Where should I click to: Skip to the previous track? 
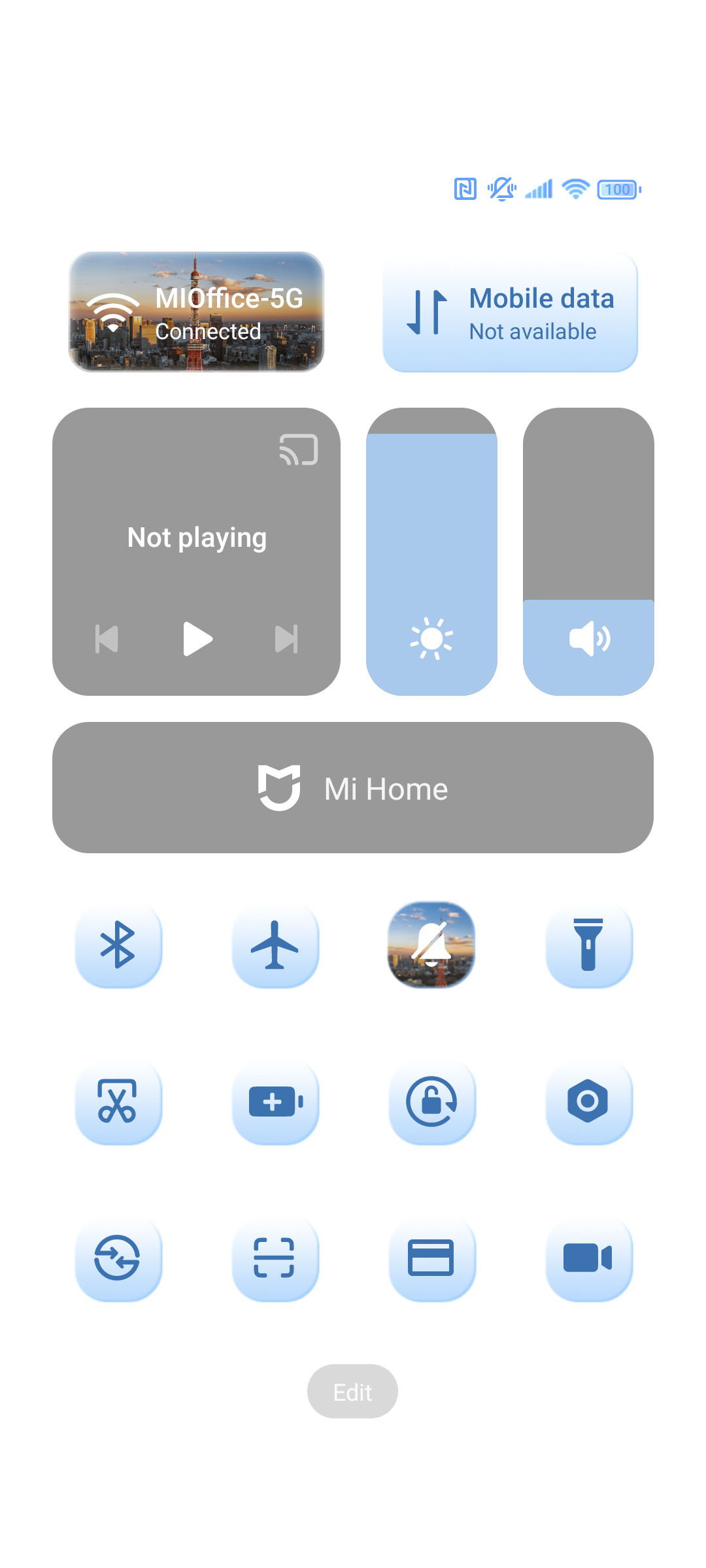click(107, 639)
